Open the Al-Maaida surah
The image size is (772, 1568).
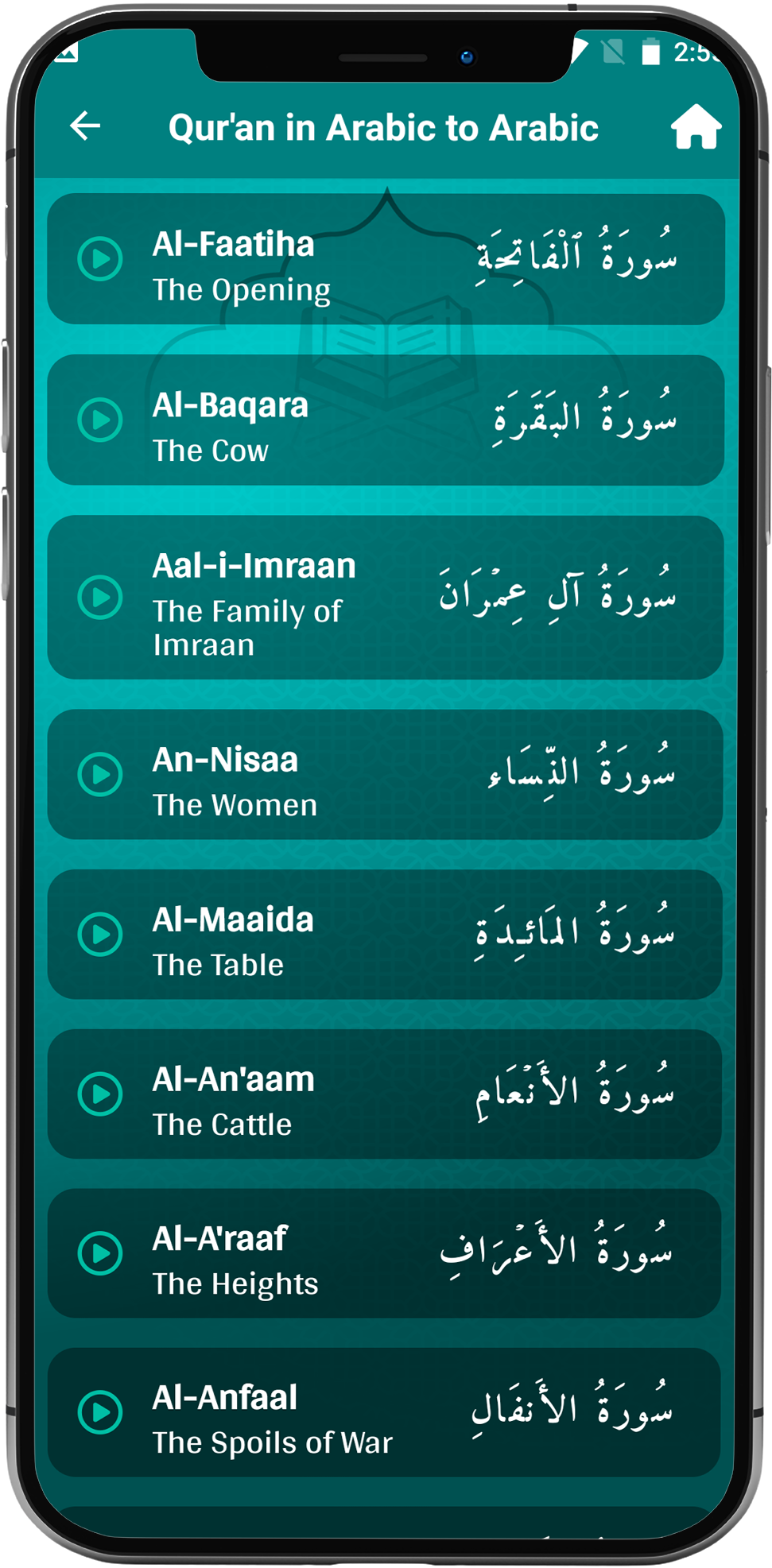(386, 935)
